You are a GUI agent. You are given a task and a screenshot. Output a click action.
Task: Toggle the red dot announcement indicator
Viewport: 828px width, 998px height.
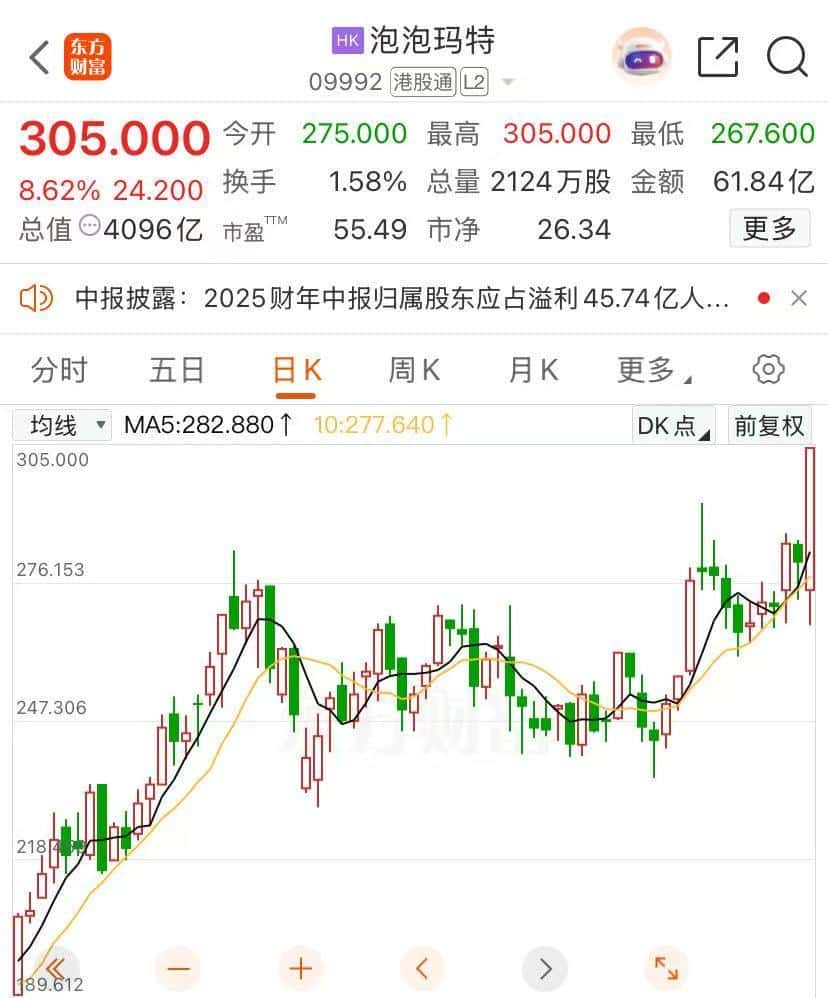(763, 298)
